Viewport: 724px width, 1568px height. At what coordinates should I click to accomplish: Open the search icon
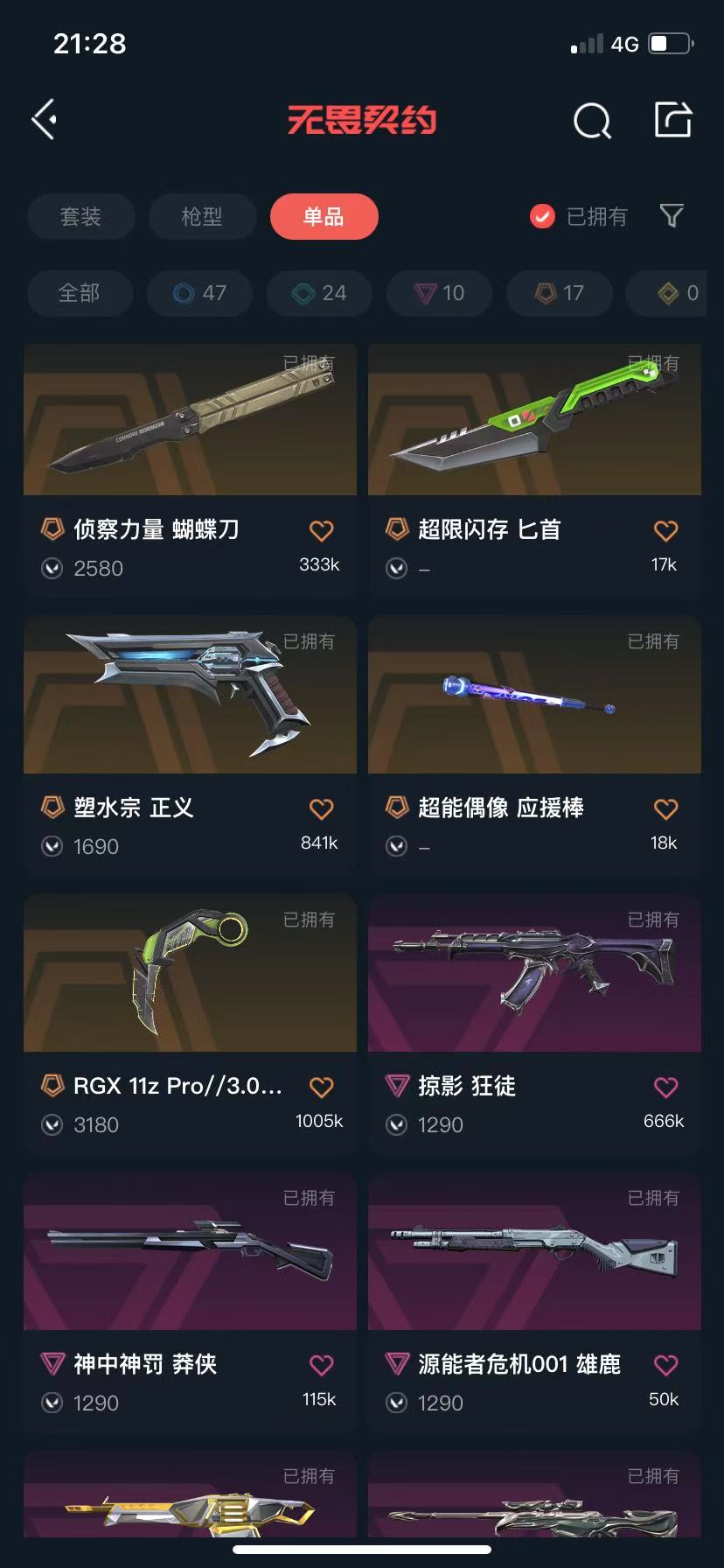pyautogui.click(x=592, y=121)
